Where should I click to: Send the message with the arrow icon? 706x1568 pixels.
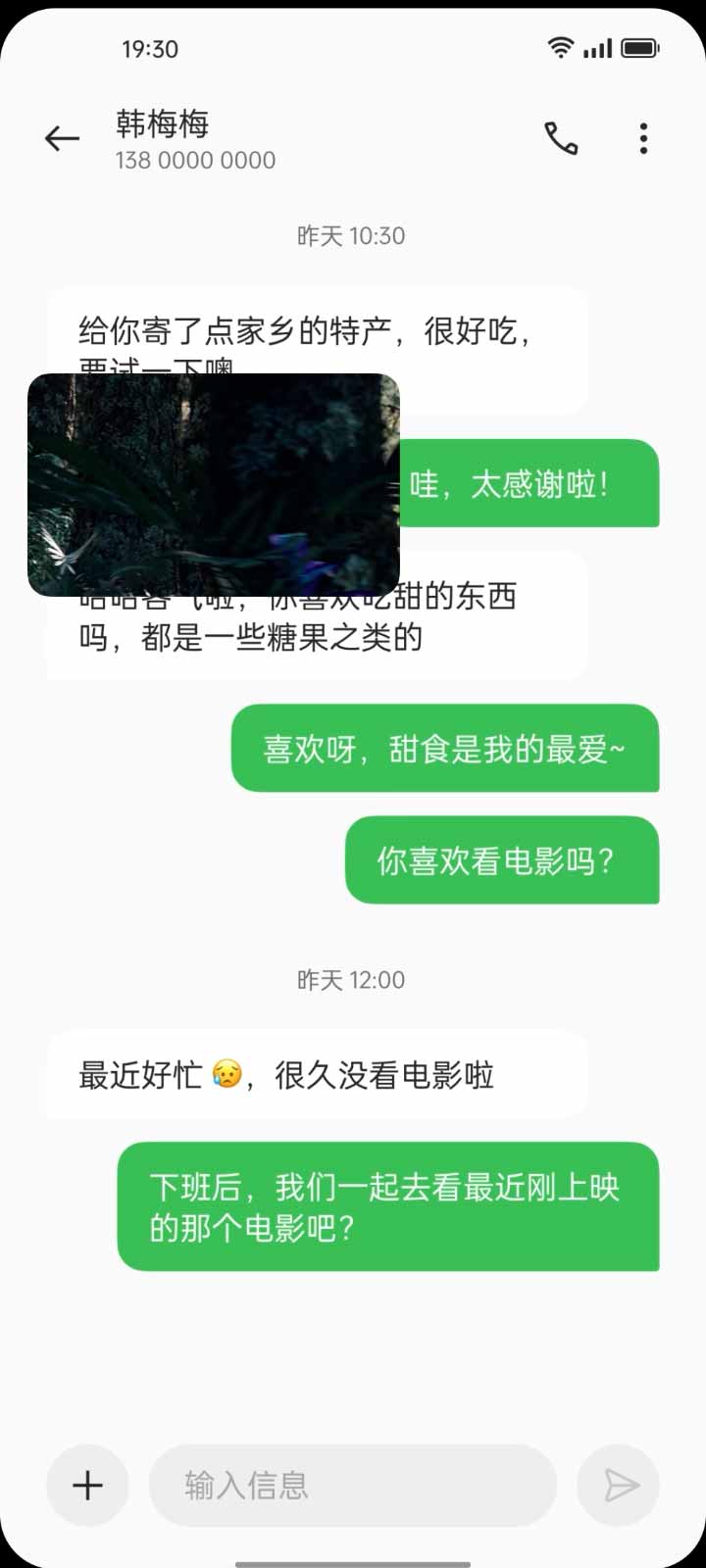tap(619, 1485)
